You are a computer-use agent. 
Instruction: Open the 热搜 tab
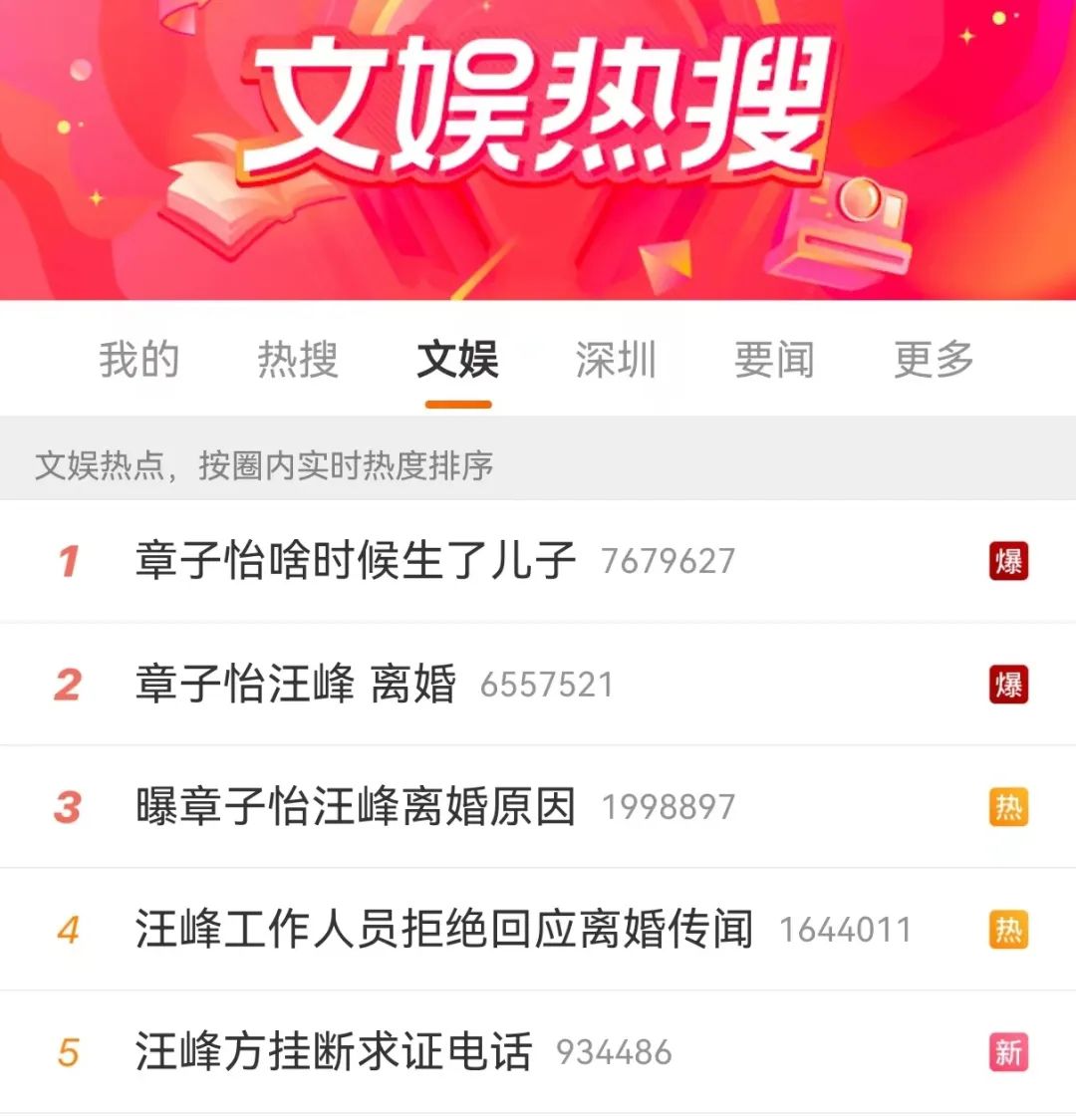[298, 360]
